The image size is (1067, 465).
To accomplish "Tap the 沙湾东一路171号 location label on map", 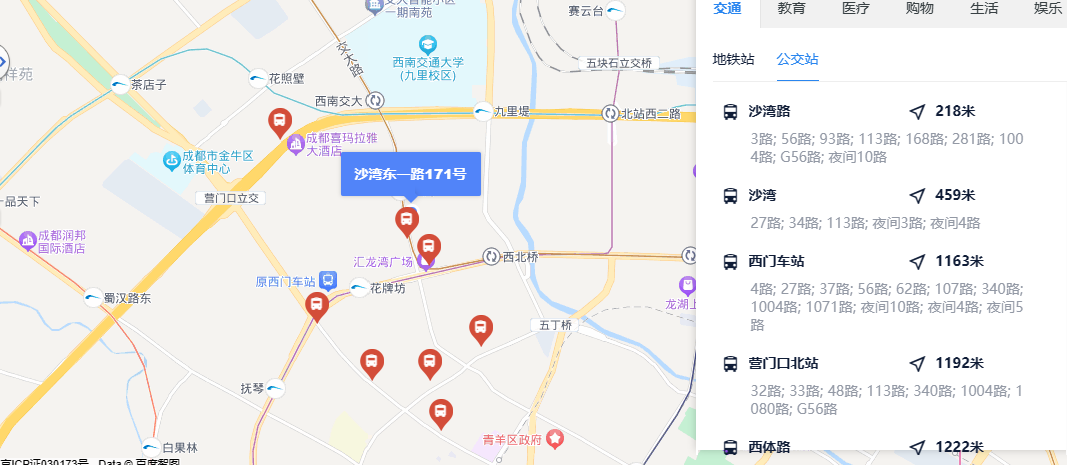I will point(410,174).
